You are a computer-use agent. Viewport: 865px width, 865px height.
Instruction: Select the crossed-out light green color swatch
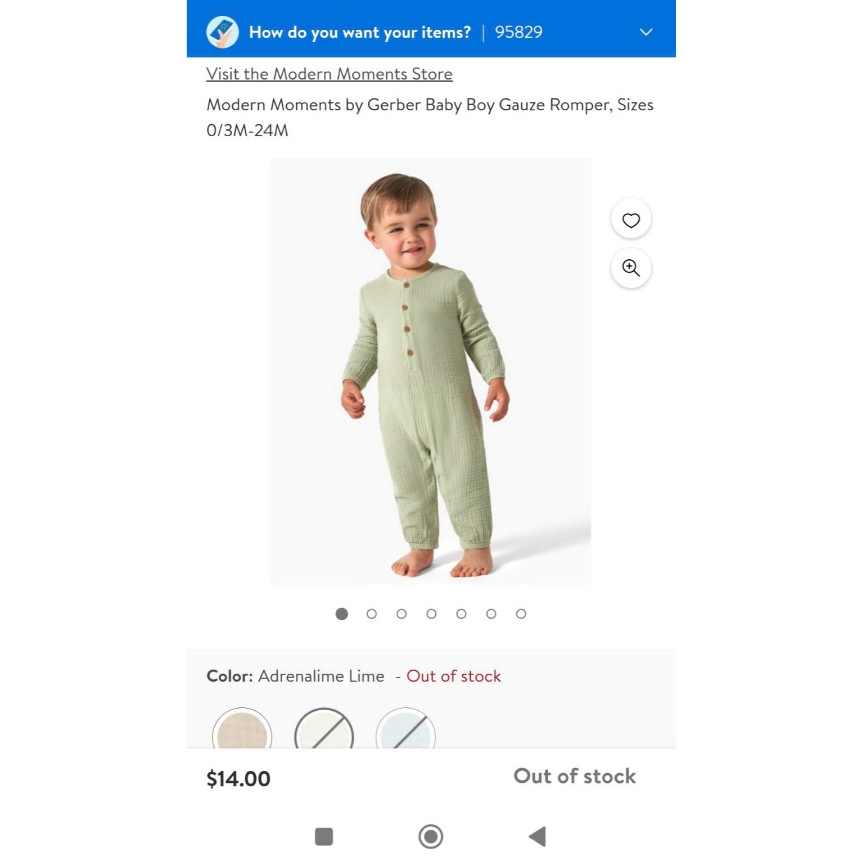coord(324,732)
